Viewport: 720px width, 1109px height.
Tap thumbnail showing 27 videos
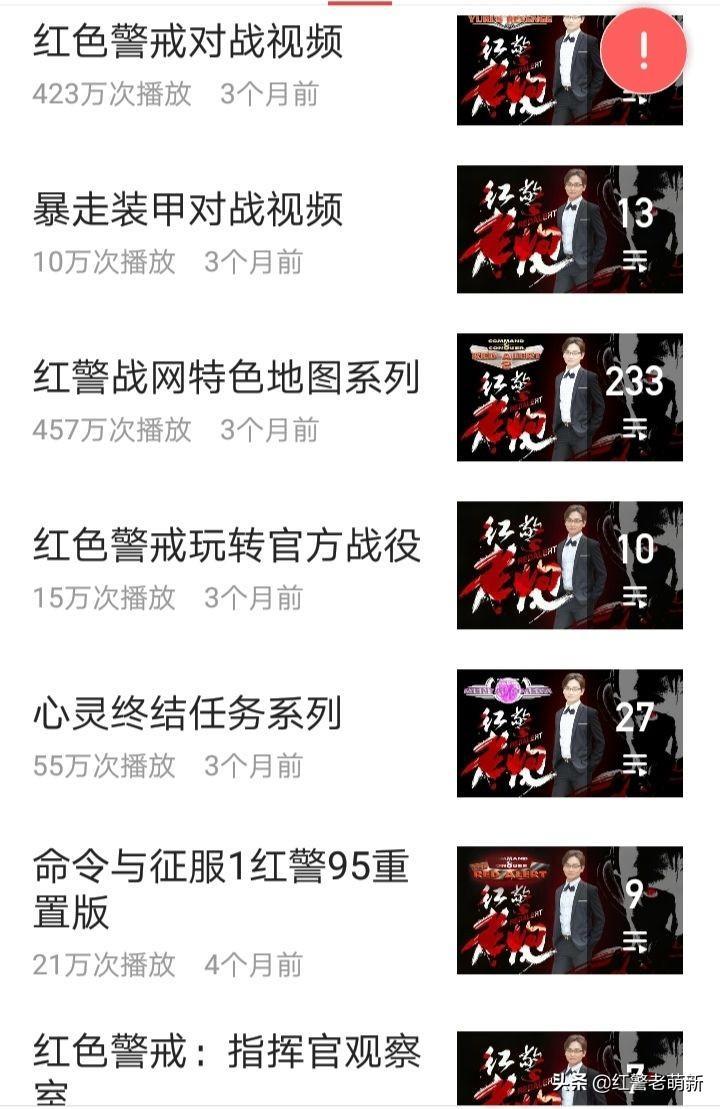pyautogui.click(x=569, y=733)
